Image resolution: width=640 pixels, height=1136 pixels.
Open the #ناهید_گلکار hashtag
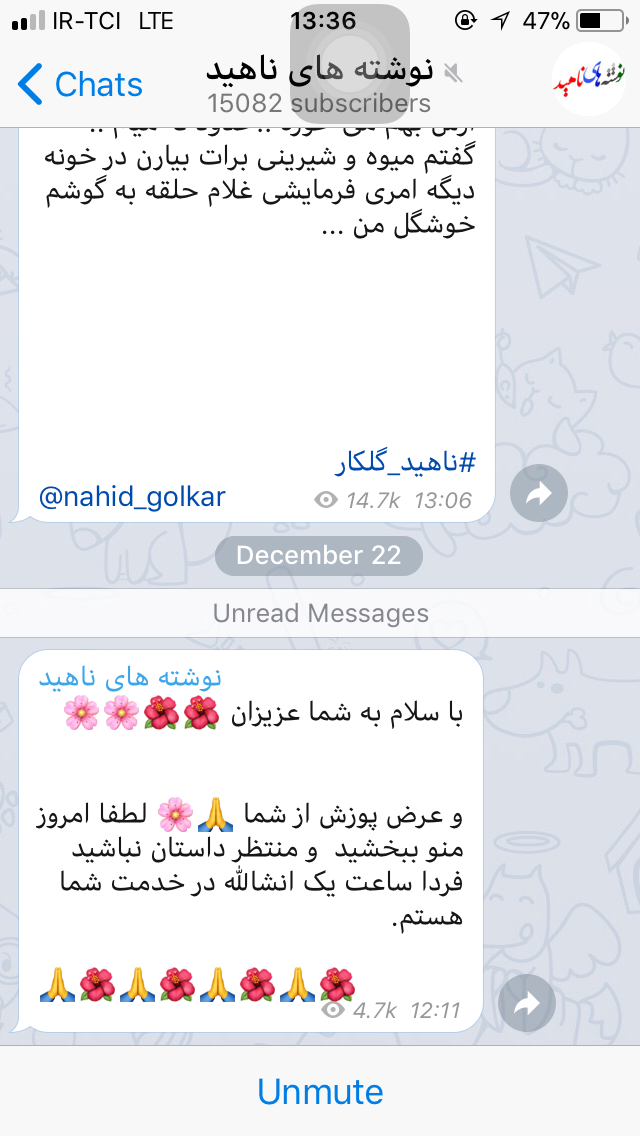tap(405, 463)
